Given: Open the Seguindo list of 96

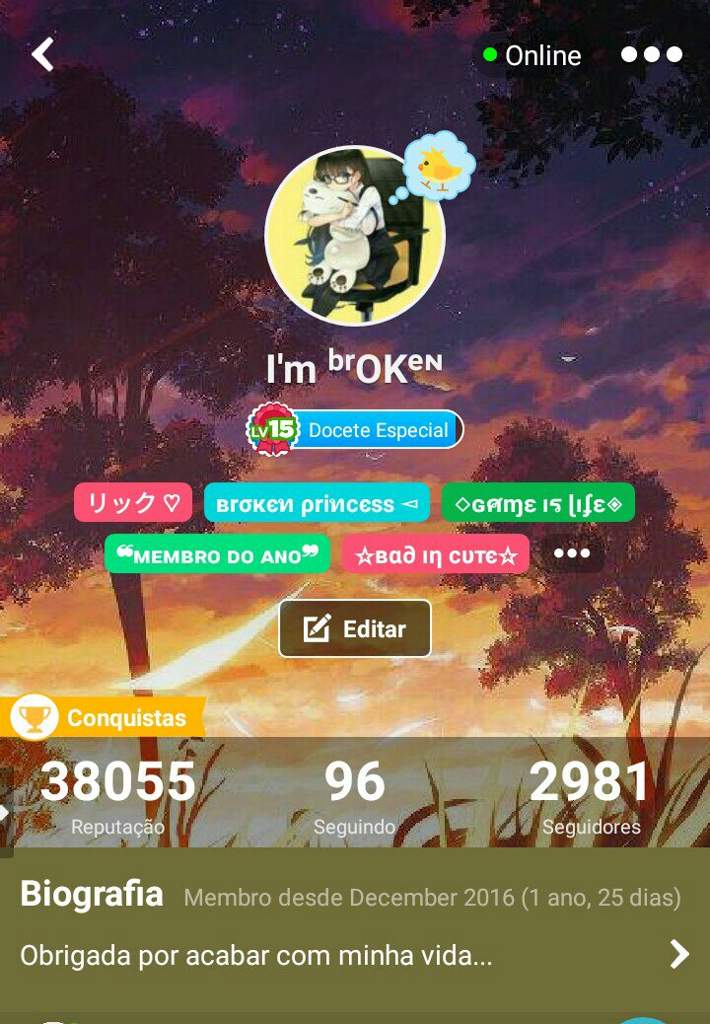Looking at the screenshot, I should pyautogui.click(x=354, y=796).
